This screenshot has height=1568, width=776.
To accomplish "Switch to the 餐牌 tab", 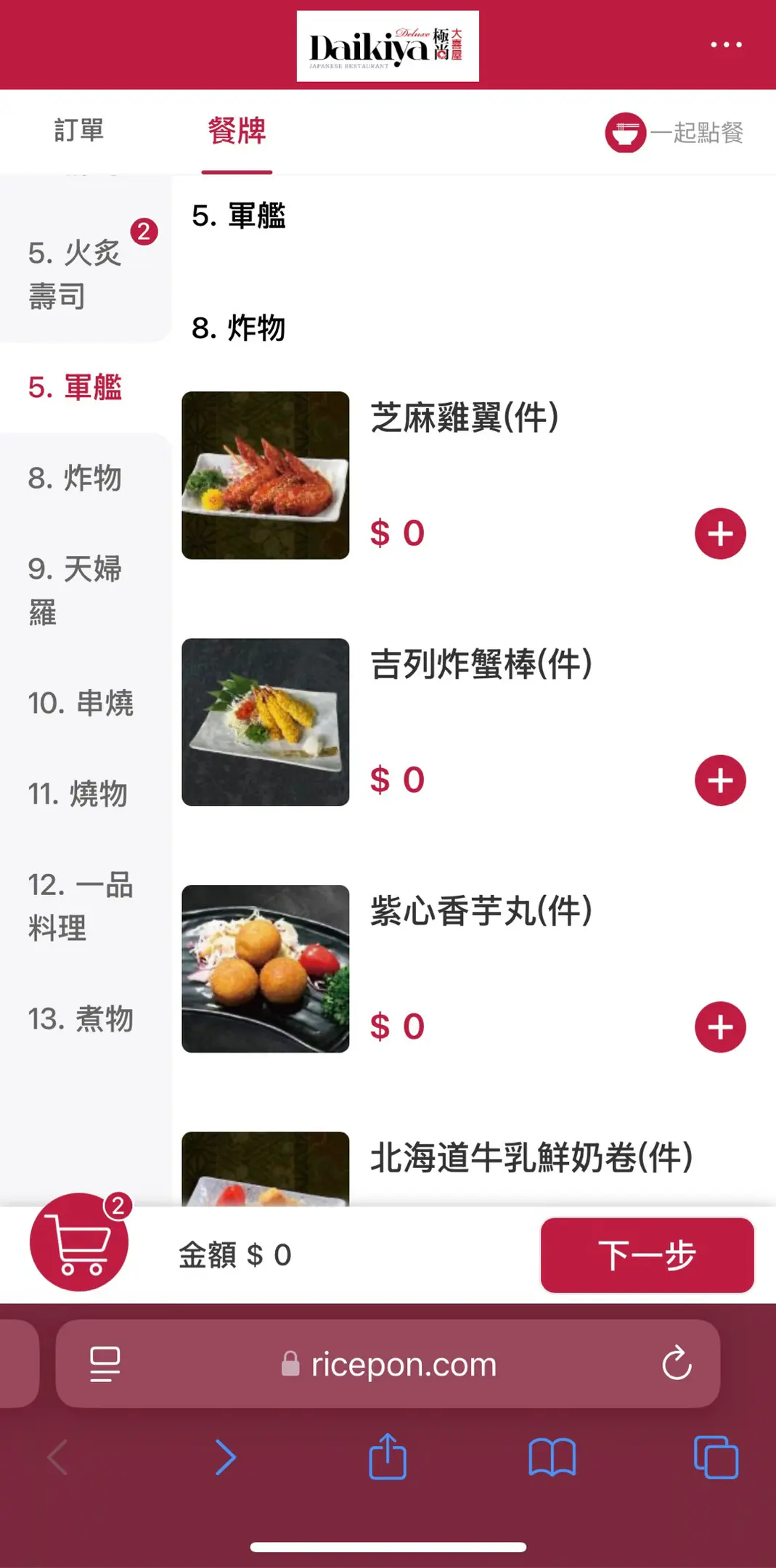I will (x=237, y=131).
